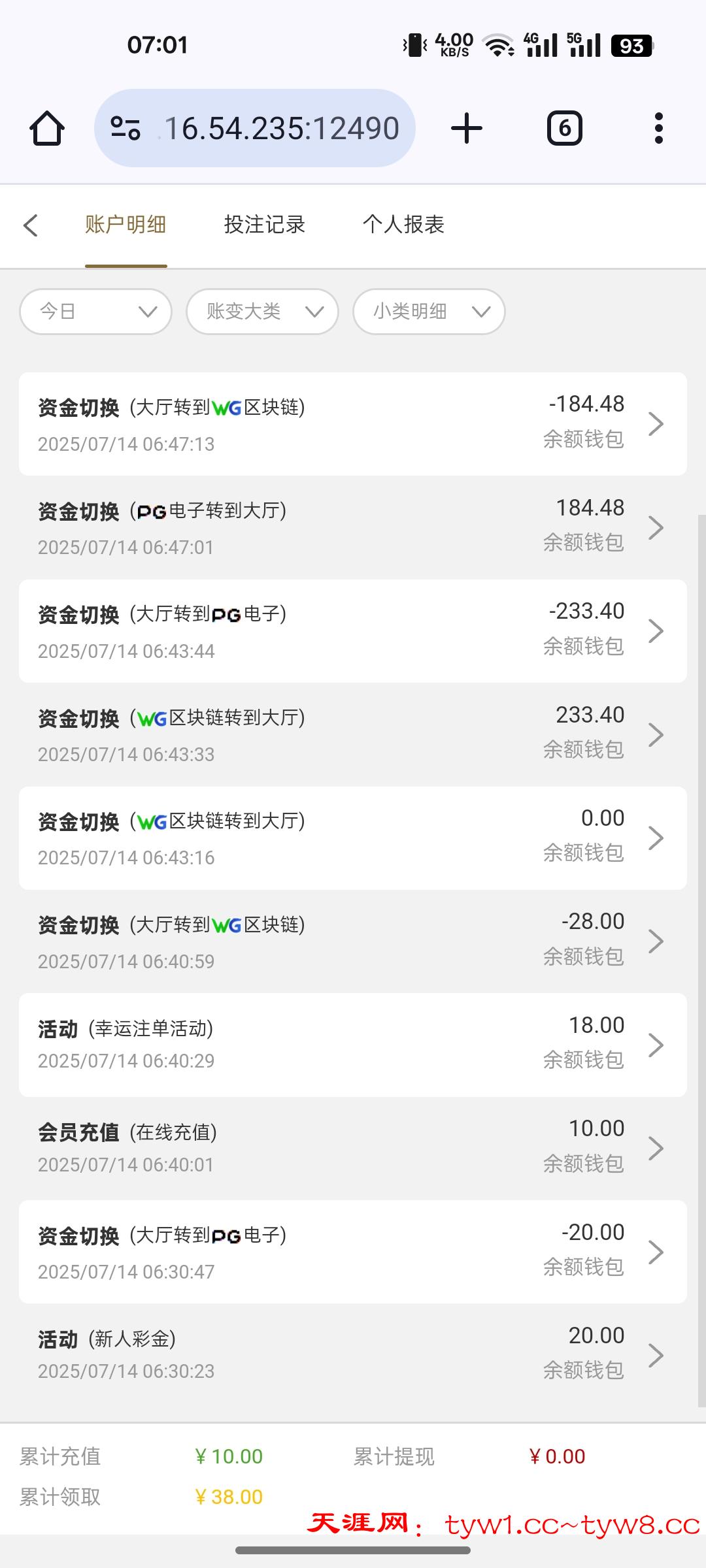Expand the 小类明细 dropdown
706x1568 pixels.
point(429,312)
